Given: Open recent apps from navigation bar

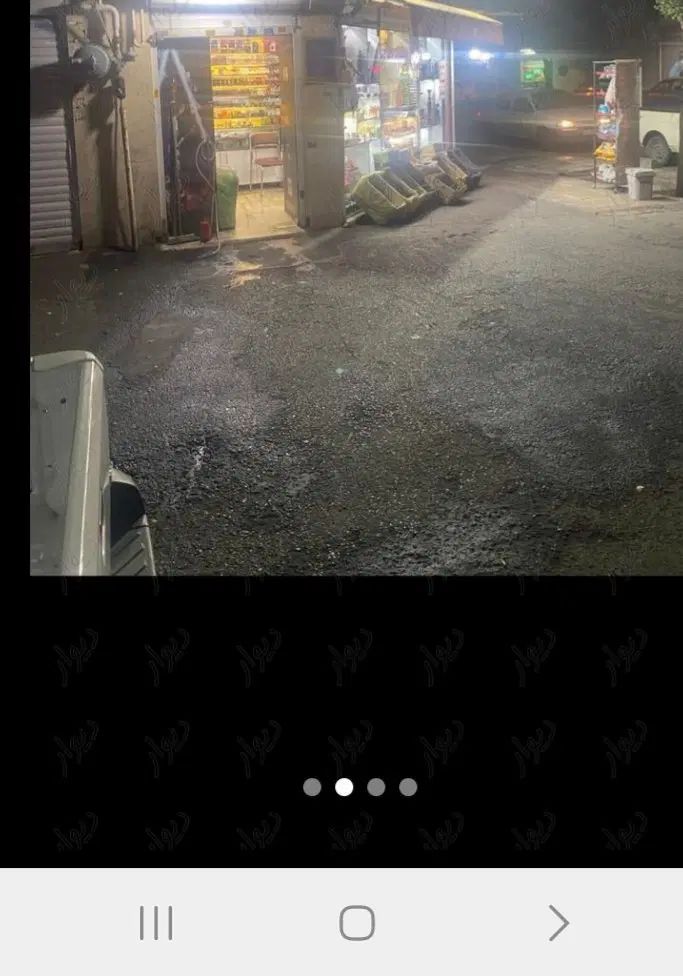Looking at the screenshot, I should 156,923.
